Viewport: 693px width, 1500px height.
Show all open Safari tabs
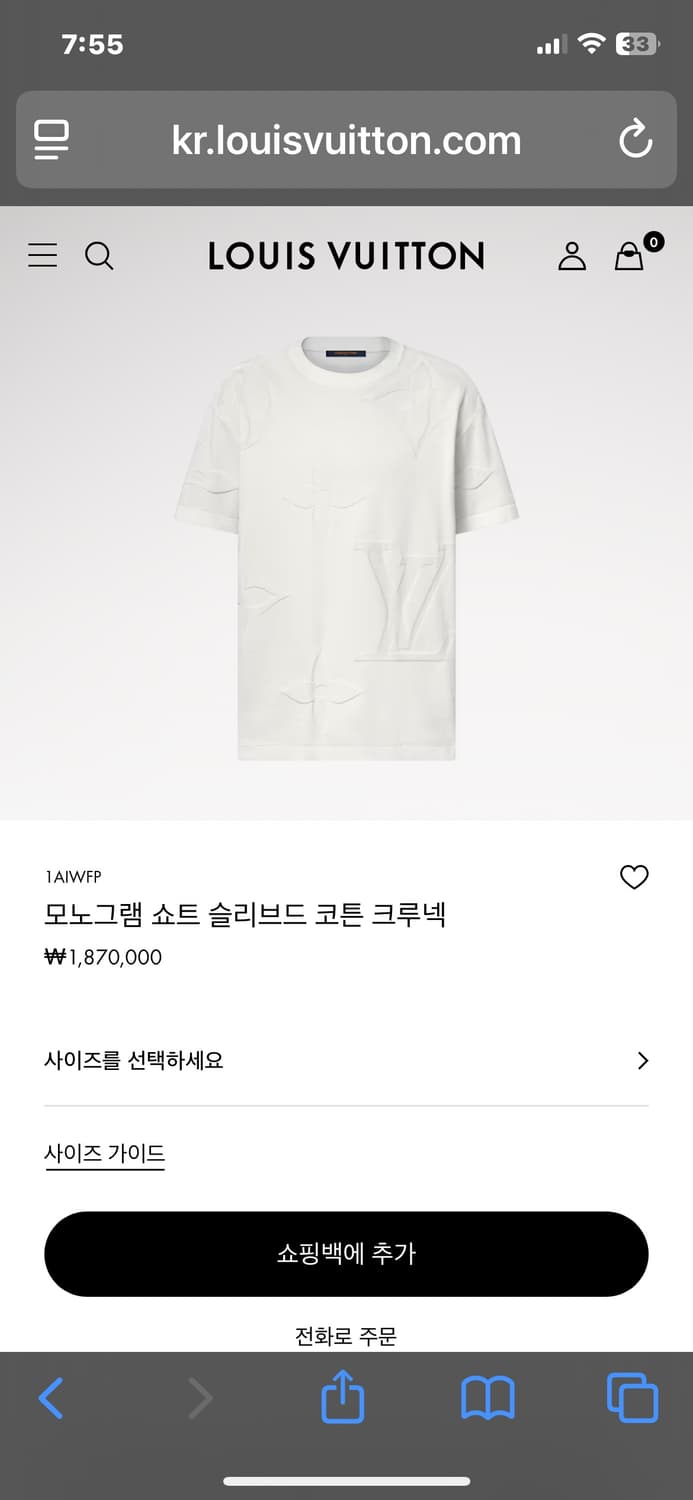click(x=632, y=1398)
